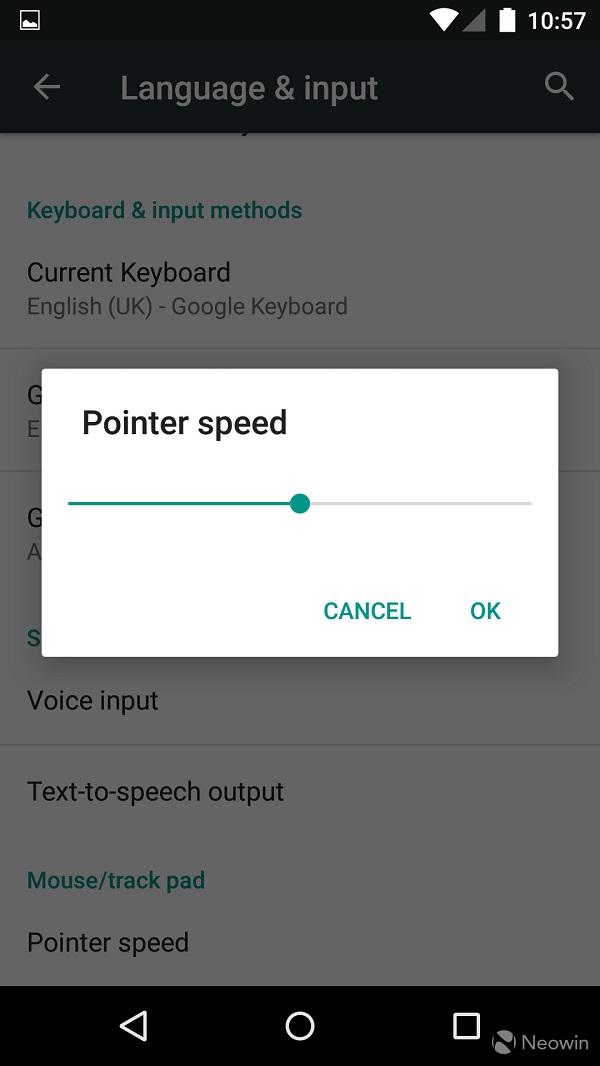This screenshot has width=600, height=1066.
Task: Tap the system back button
Action: click(x=133, y=1025)
